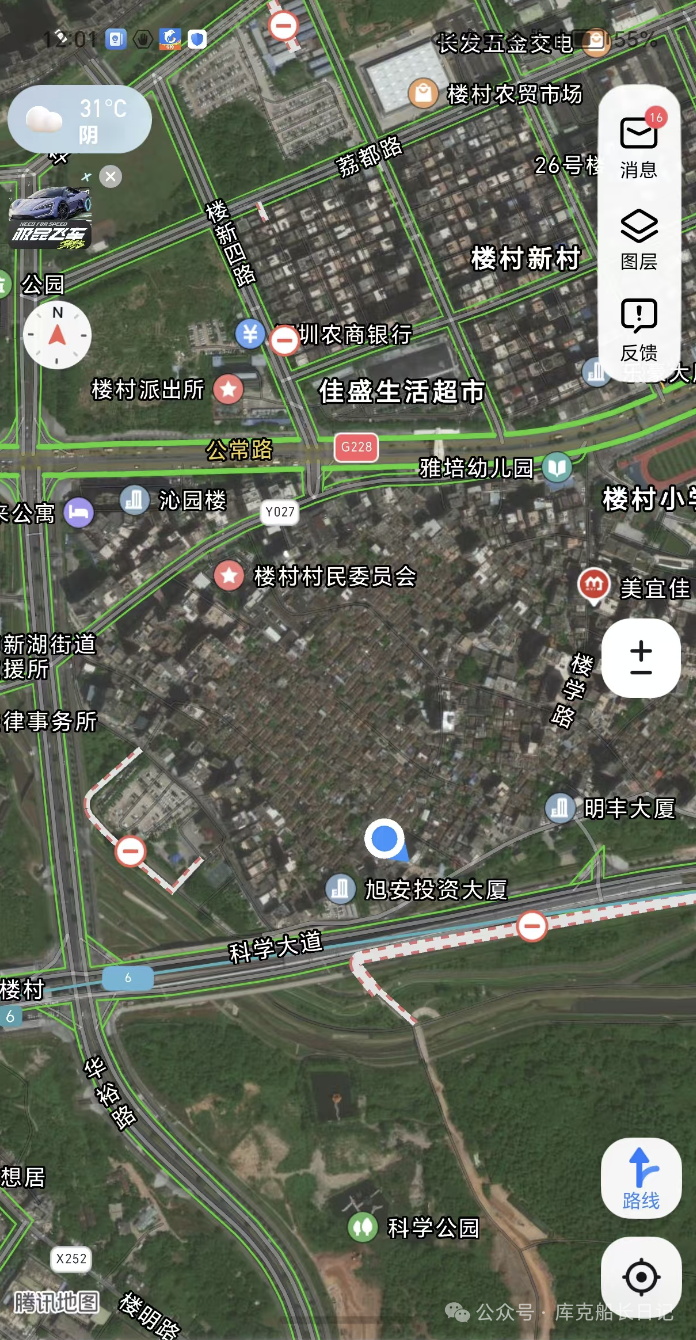
Task: Select the 沁园楼 building marker
Action: pos(135,500)
